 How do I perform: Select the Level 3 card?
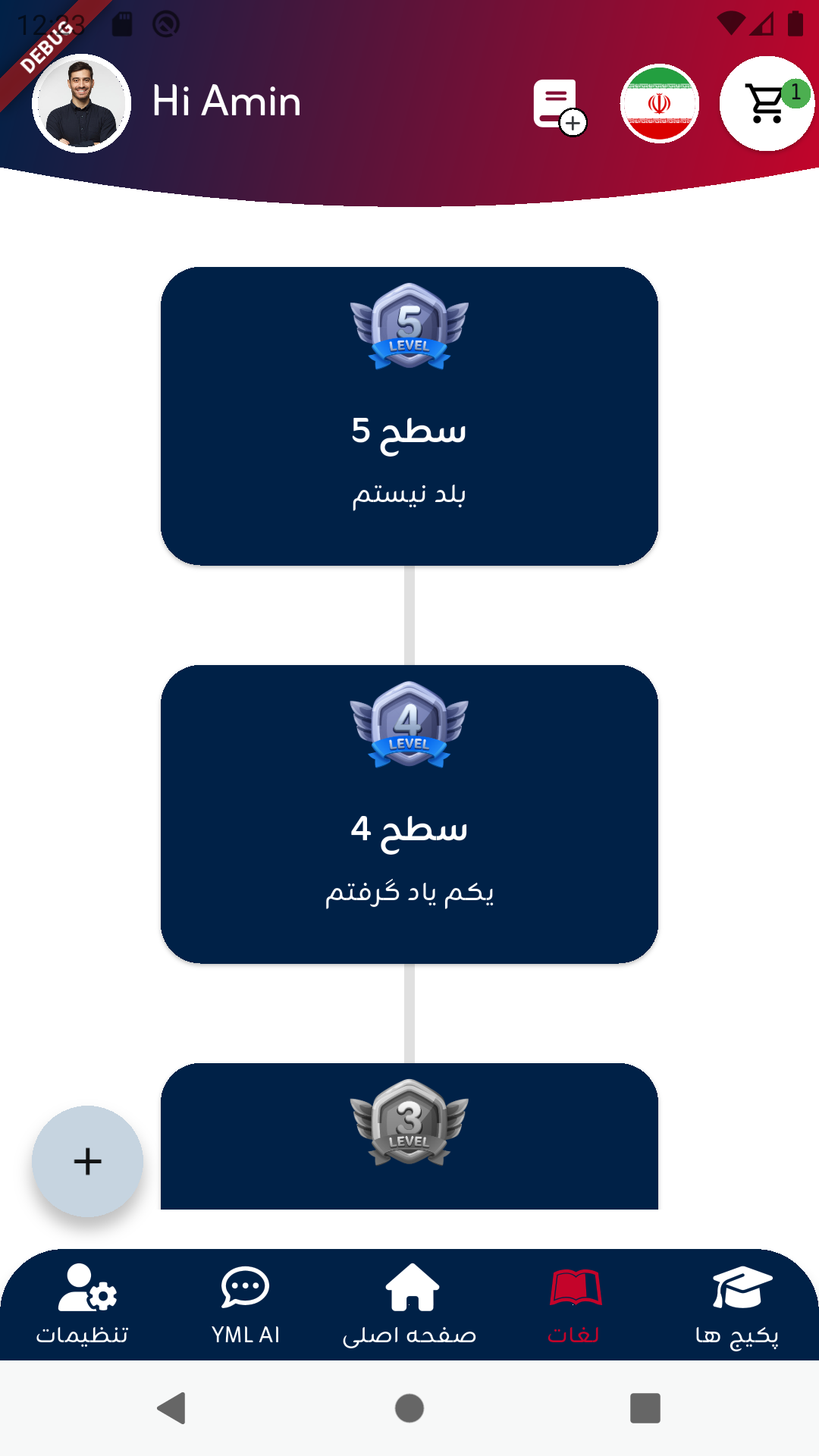[x=409, y=1136]
